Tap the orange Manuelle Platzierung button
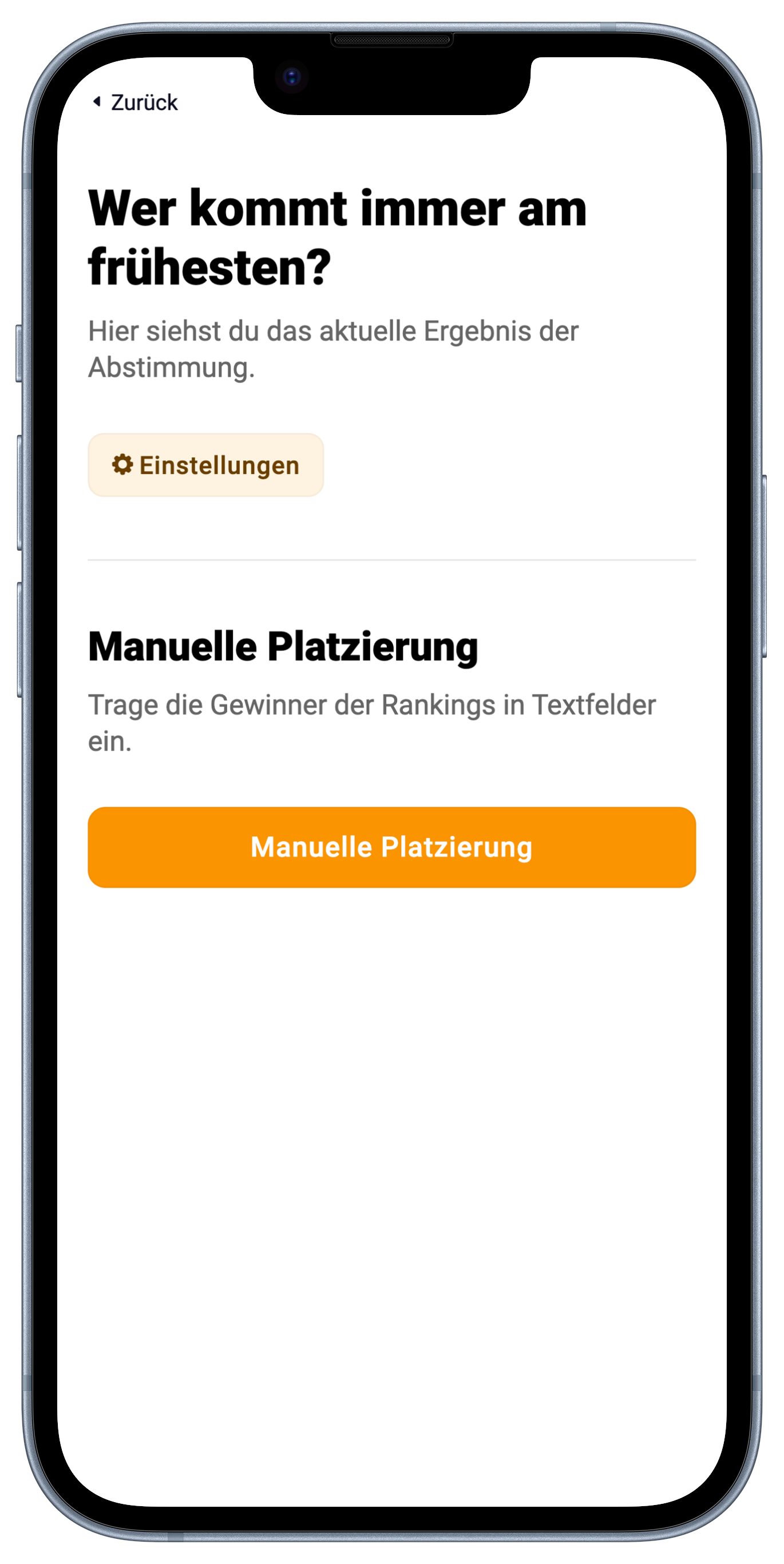This screenshot has height=1564, width=784. tap(391, 847)
